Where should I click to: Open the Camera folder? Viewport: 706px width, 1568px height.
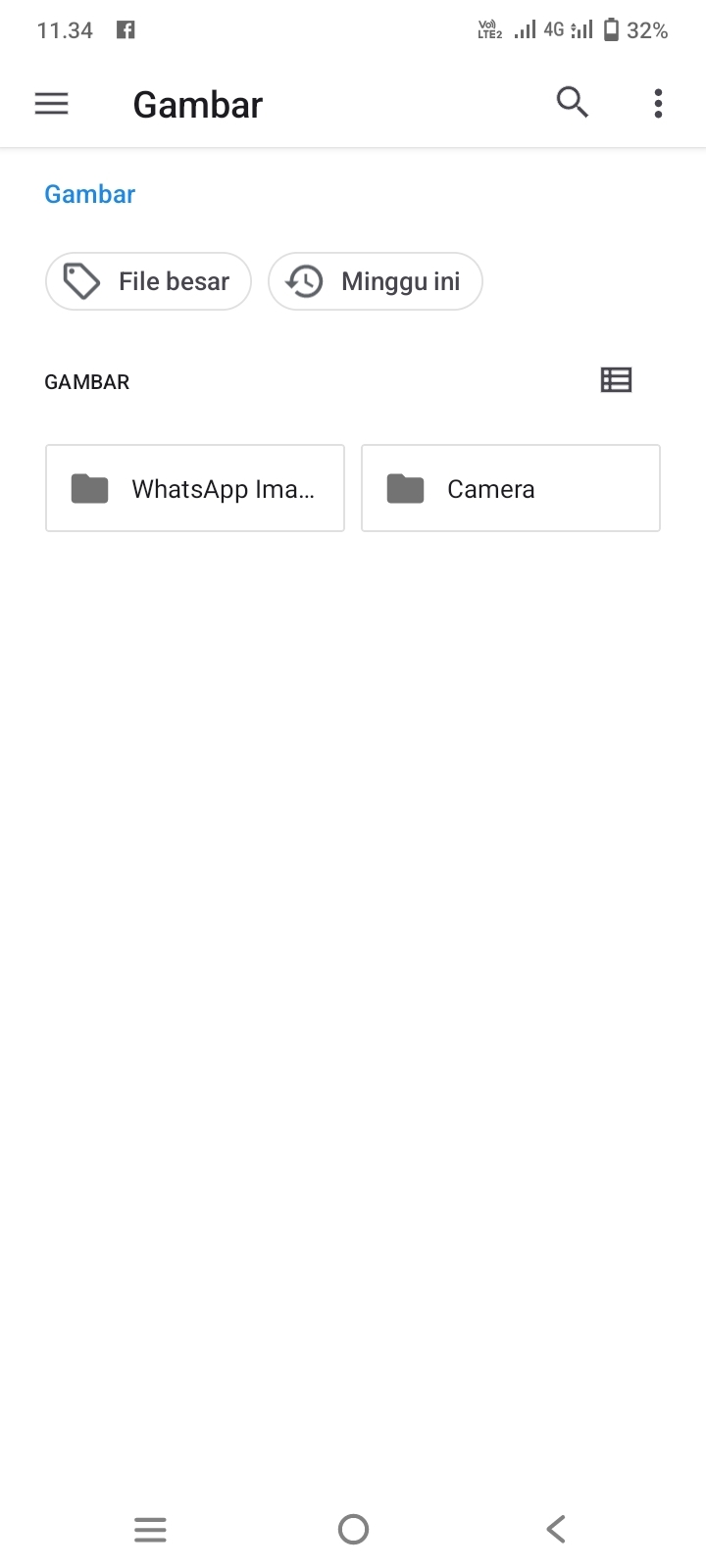(x=511, y=489)
